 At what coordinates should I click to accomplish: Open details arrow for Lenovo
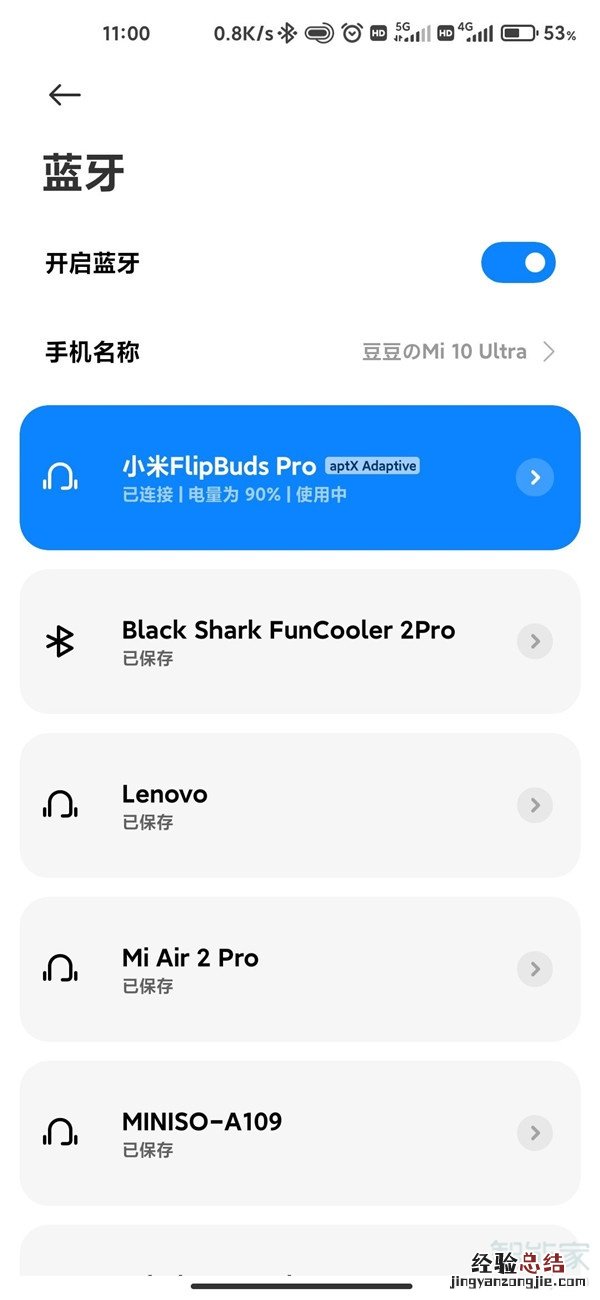pos(535,805)
